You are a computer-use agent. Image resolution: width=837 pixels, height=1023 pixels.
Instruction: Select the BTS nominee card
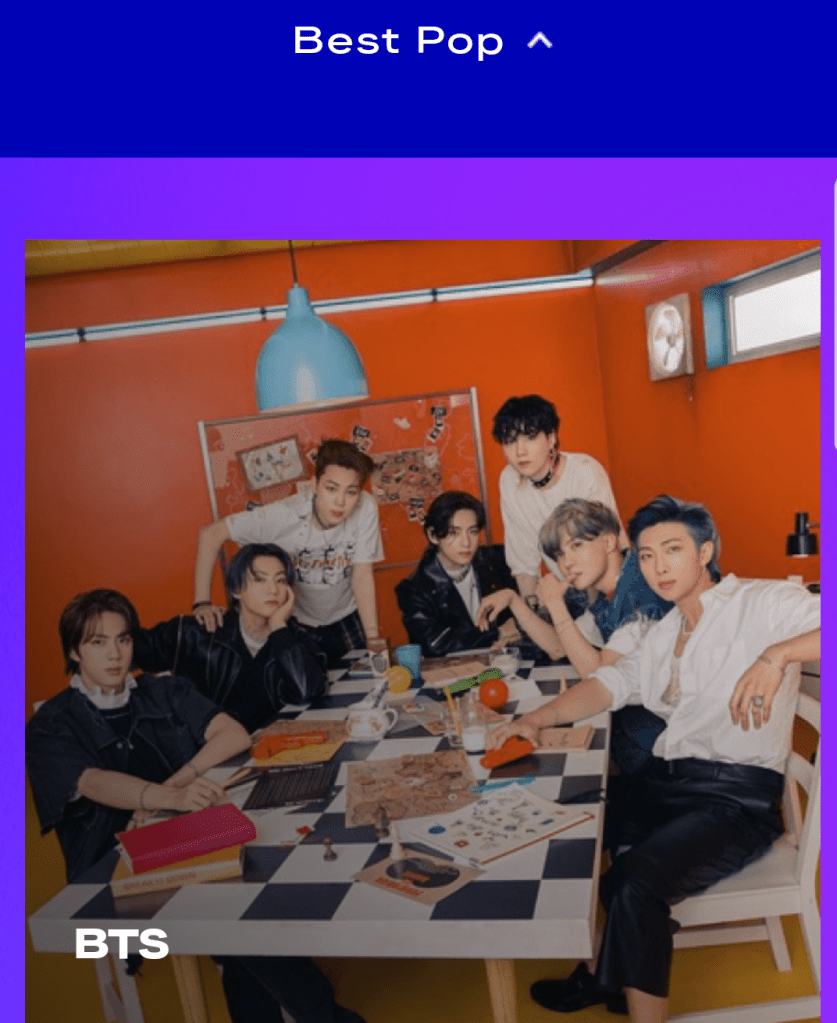pos(422,630)
